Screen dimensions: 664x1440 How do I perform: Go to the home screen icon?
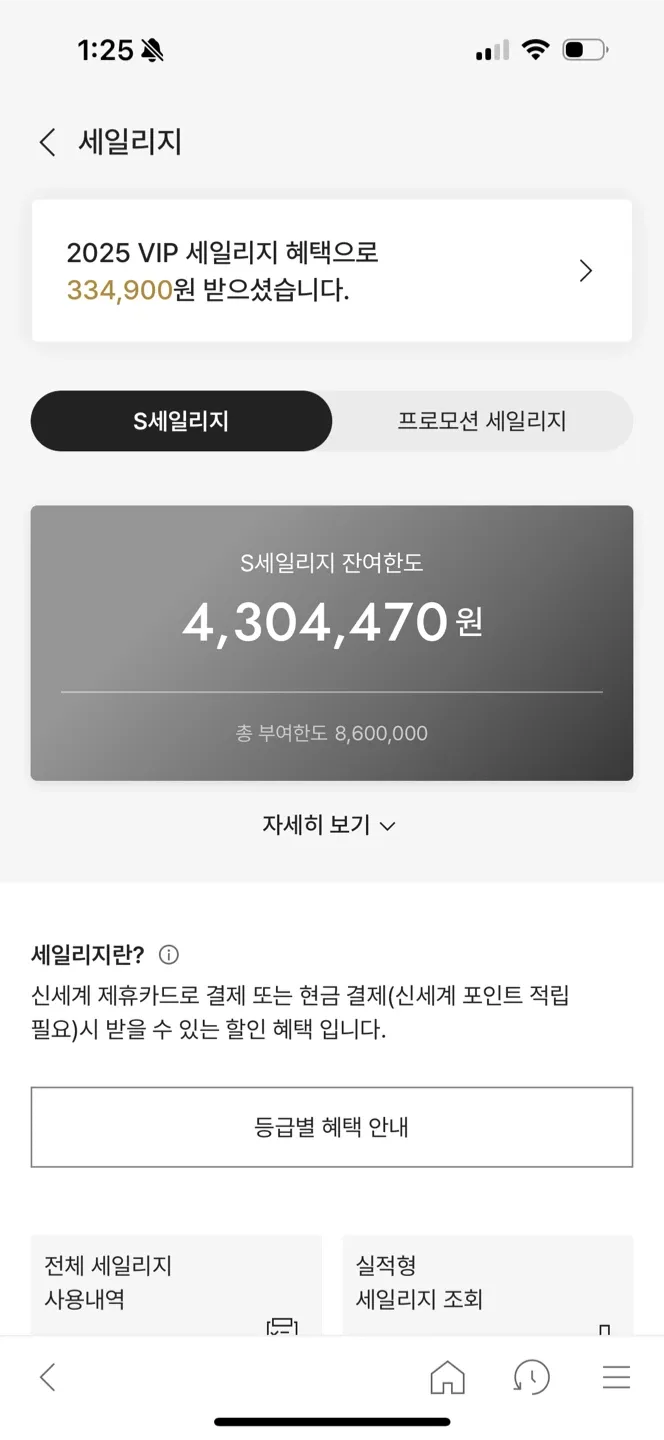(447, 1377)
